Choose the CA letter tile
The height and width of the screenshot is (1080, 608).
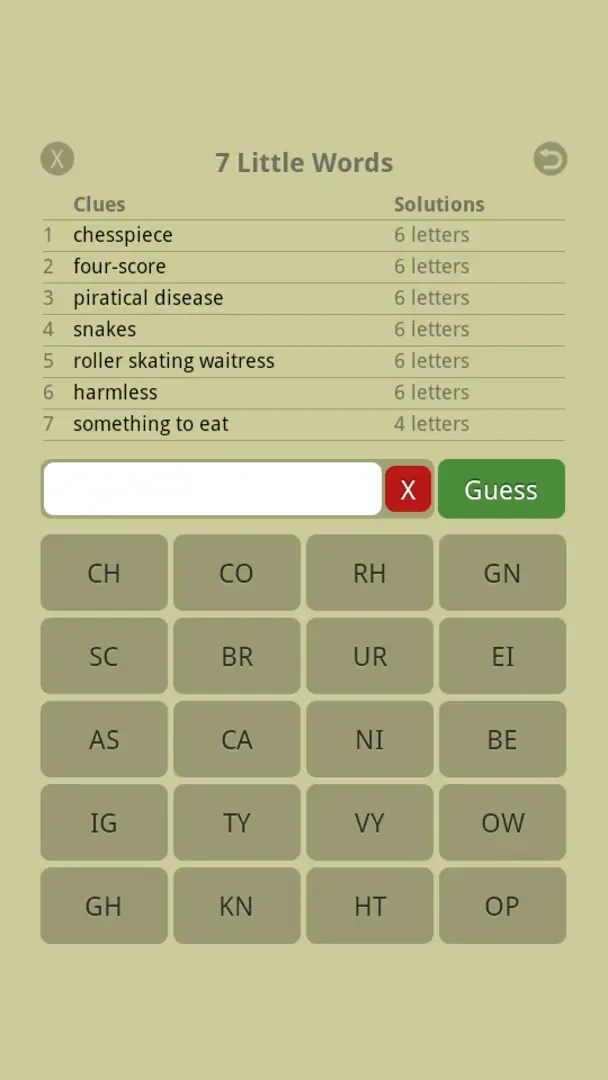(x=237, y=739)
